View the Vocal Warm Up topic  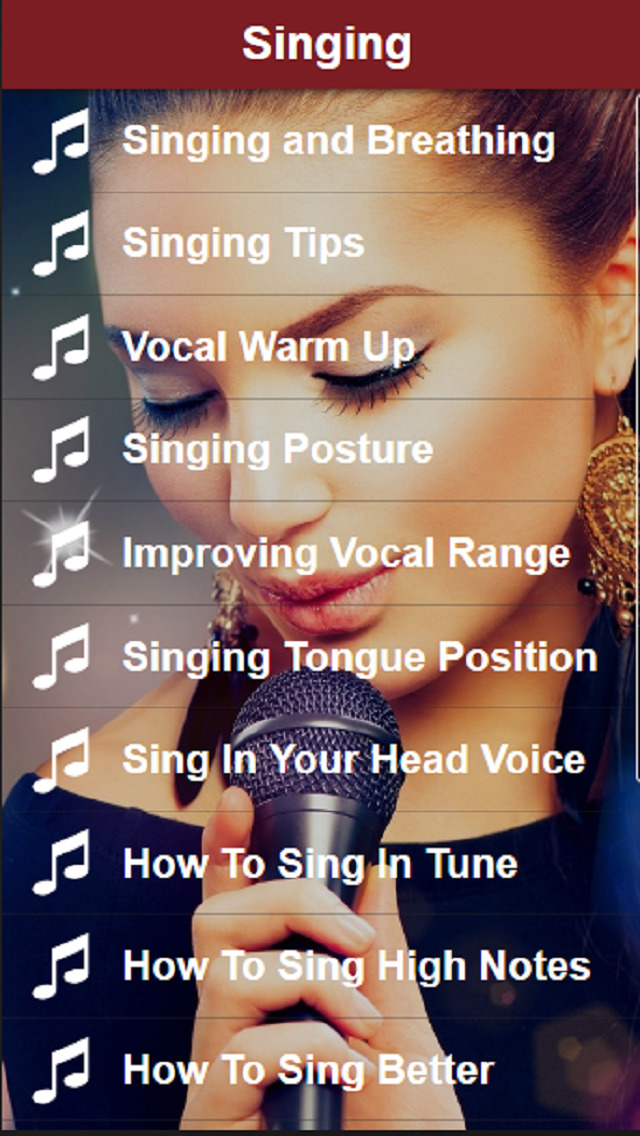268,347
